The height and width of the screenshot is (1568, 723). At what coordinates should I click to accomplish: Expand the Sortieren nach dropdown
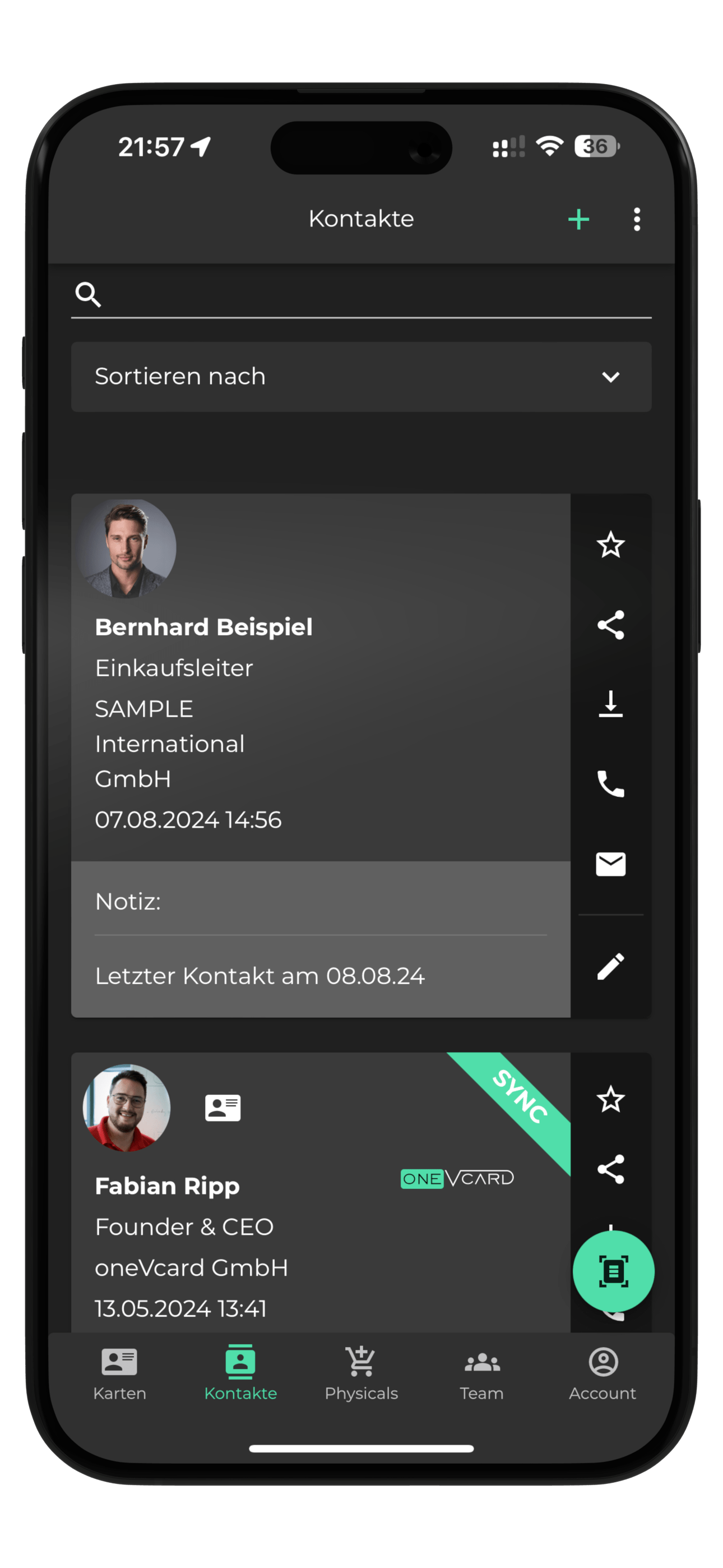coord(361,377)
